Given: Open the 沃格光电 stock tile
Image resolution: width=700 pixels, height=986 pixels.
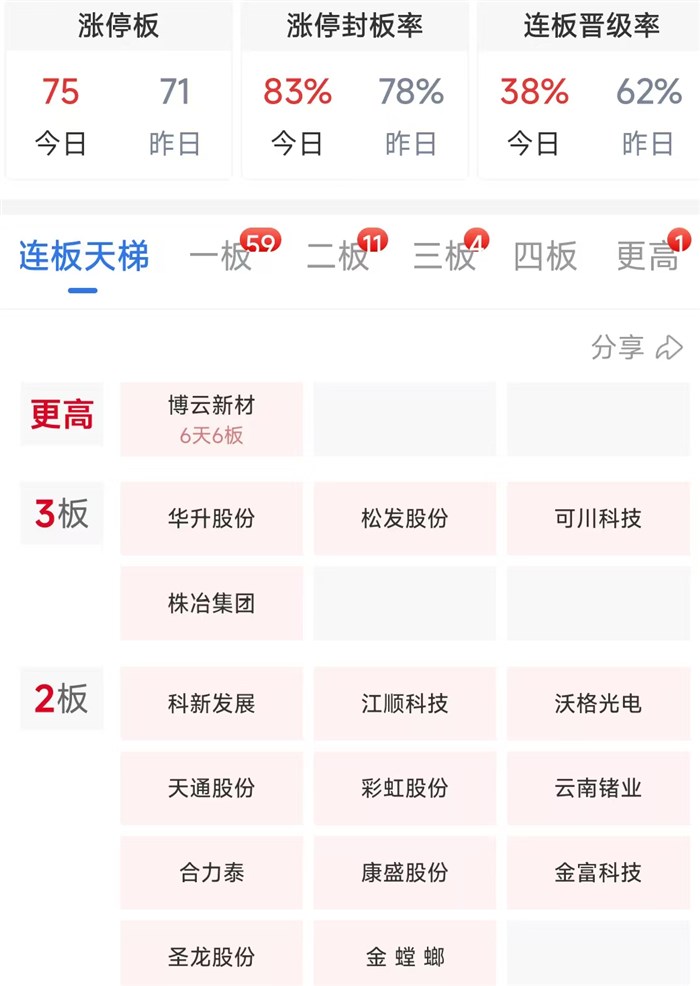Looking at the screenshot, I should click(x=598, y=704).
